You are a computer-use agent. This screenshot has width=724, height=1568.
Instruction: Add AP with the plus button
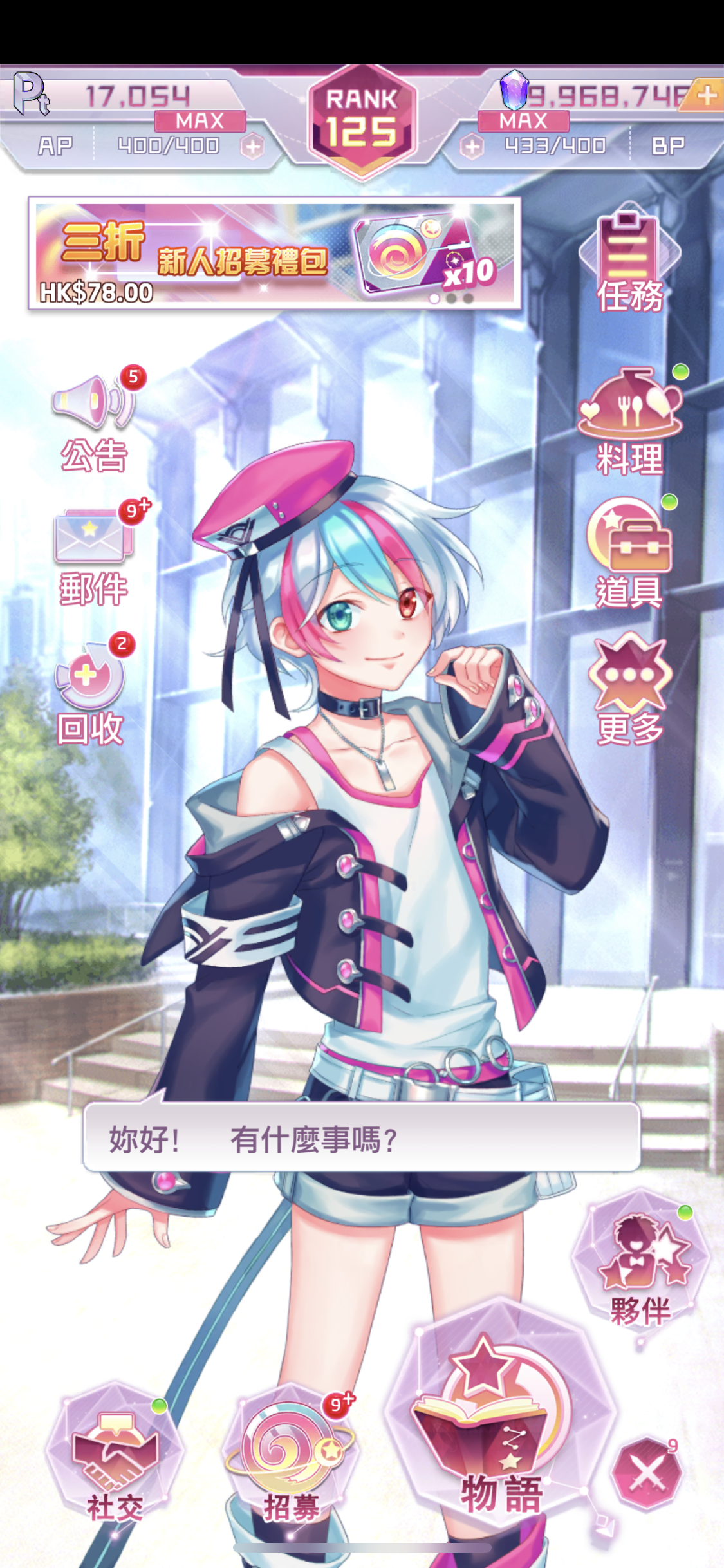[x=253, y=147]
